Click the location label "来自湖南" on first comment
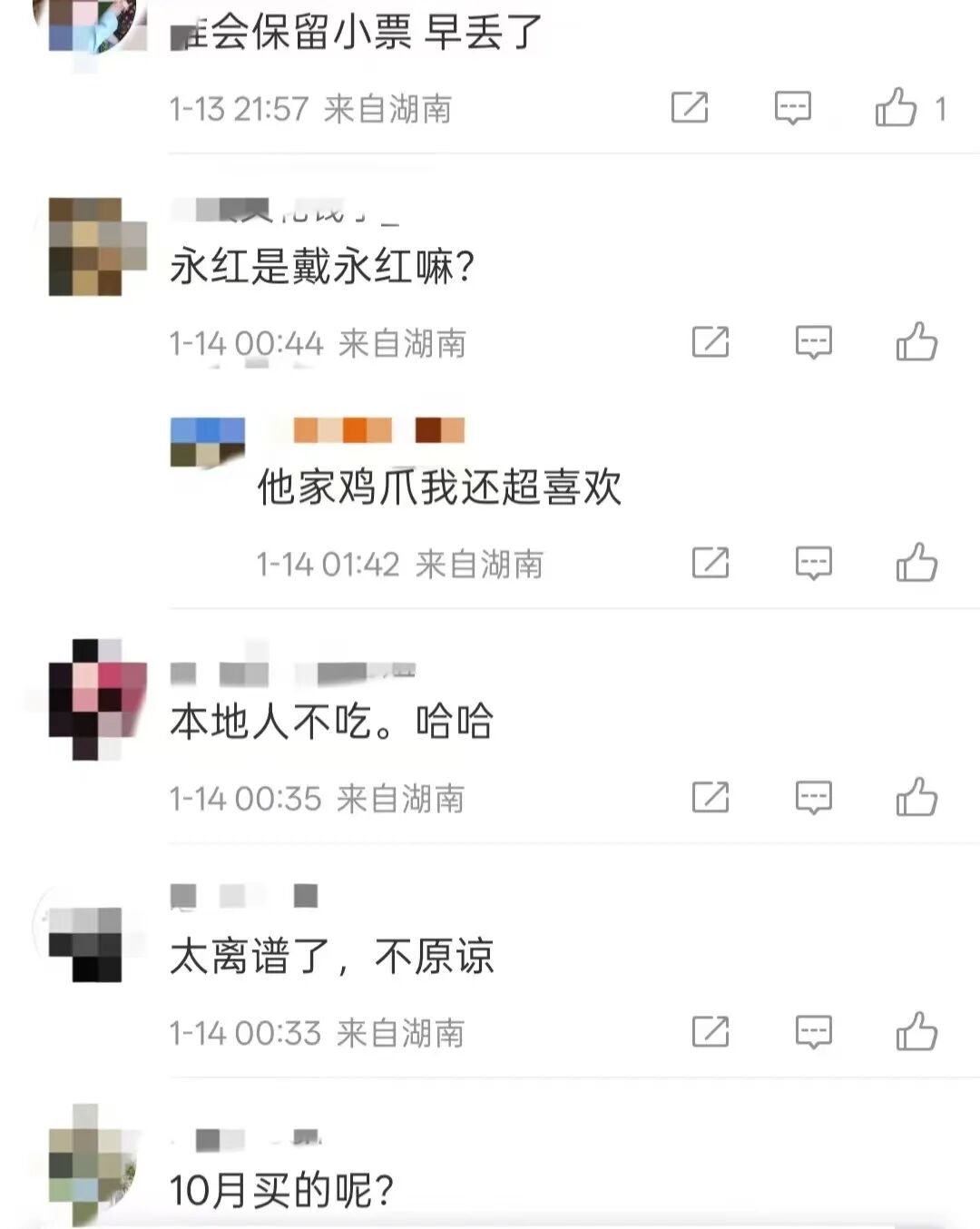The image size is (980, 1229). (x=388, y=109)
